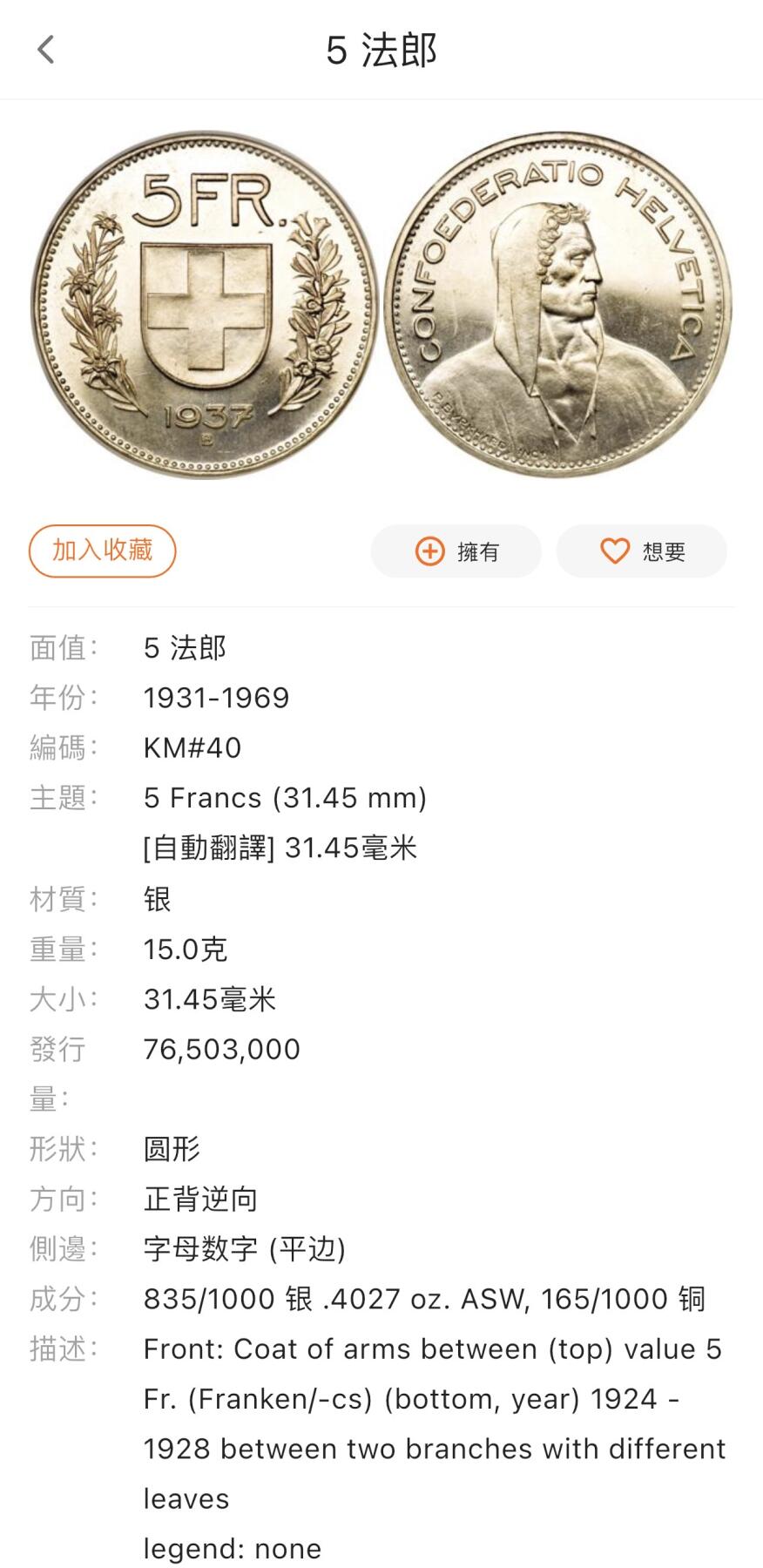Tap the heart icon inside the 想要 button
Image resolution: width=763 pixels, height=1568 pixels.
click(x=614, y=551)
